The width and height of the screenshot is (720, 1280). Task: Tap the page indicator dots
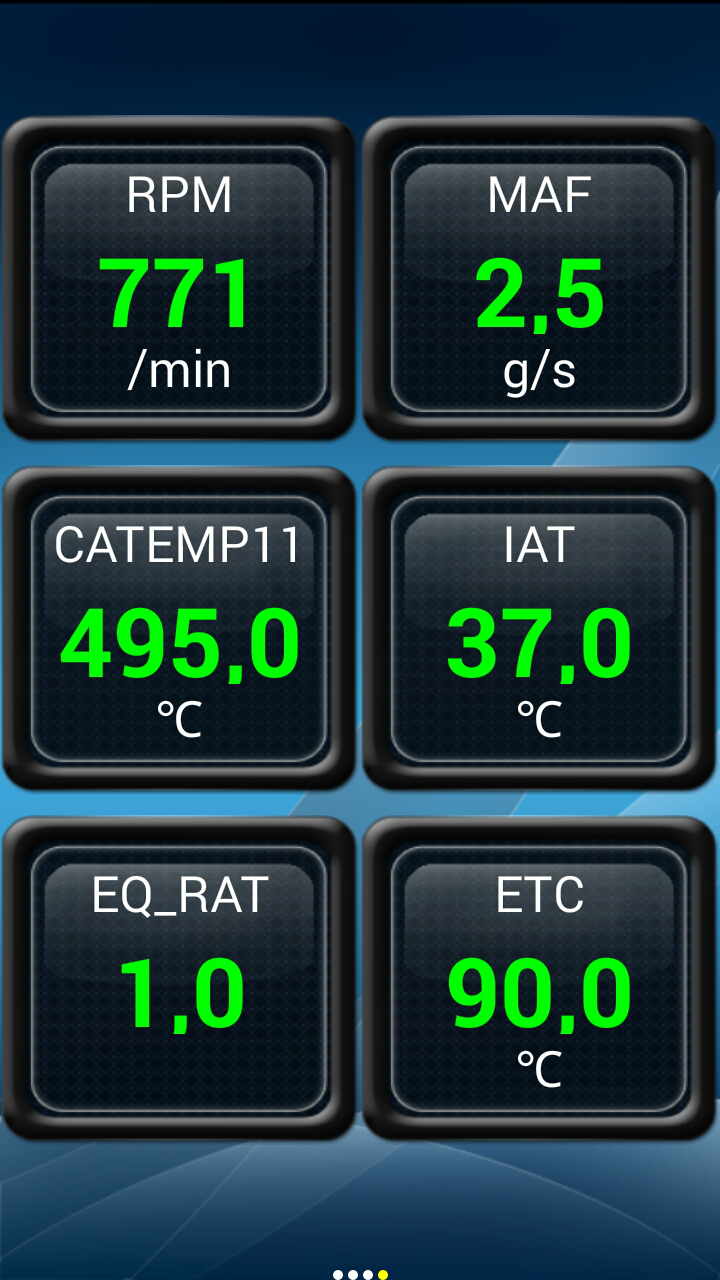(360, 1274)
